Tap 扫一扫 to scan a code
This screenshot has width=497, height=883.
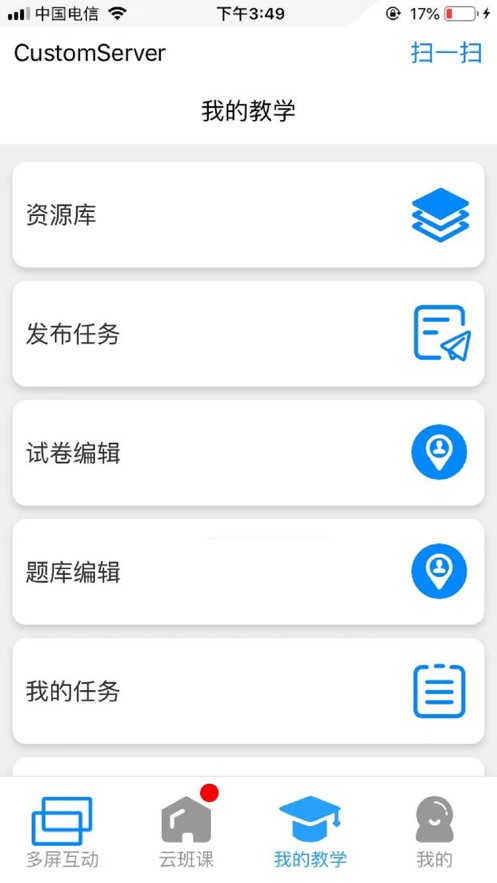click(x=446, y=53)
